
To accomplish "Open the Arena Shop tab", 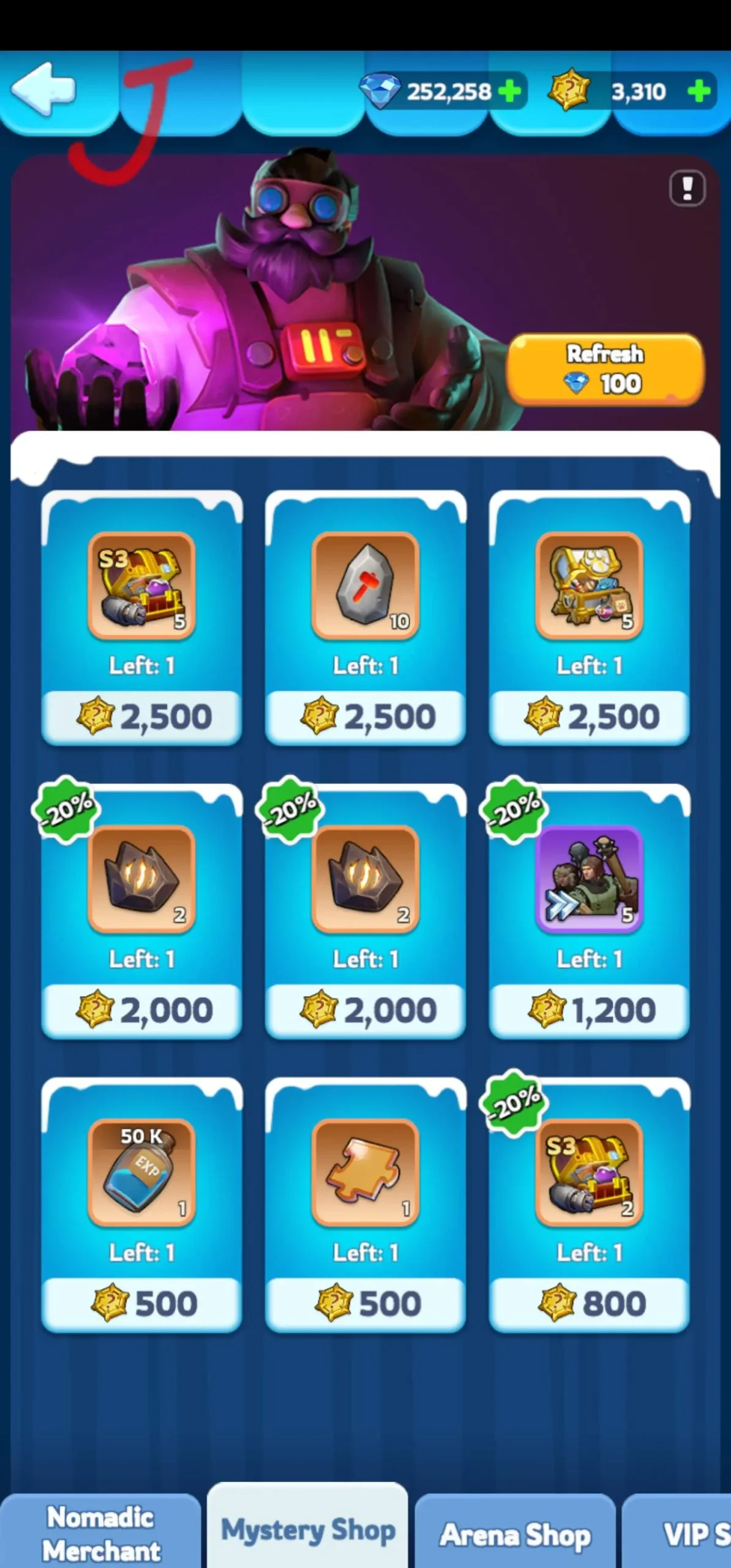I will [x=515, y=1532].
